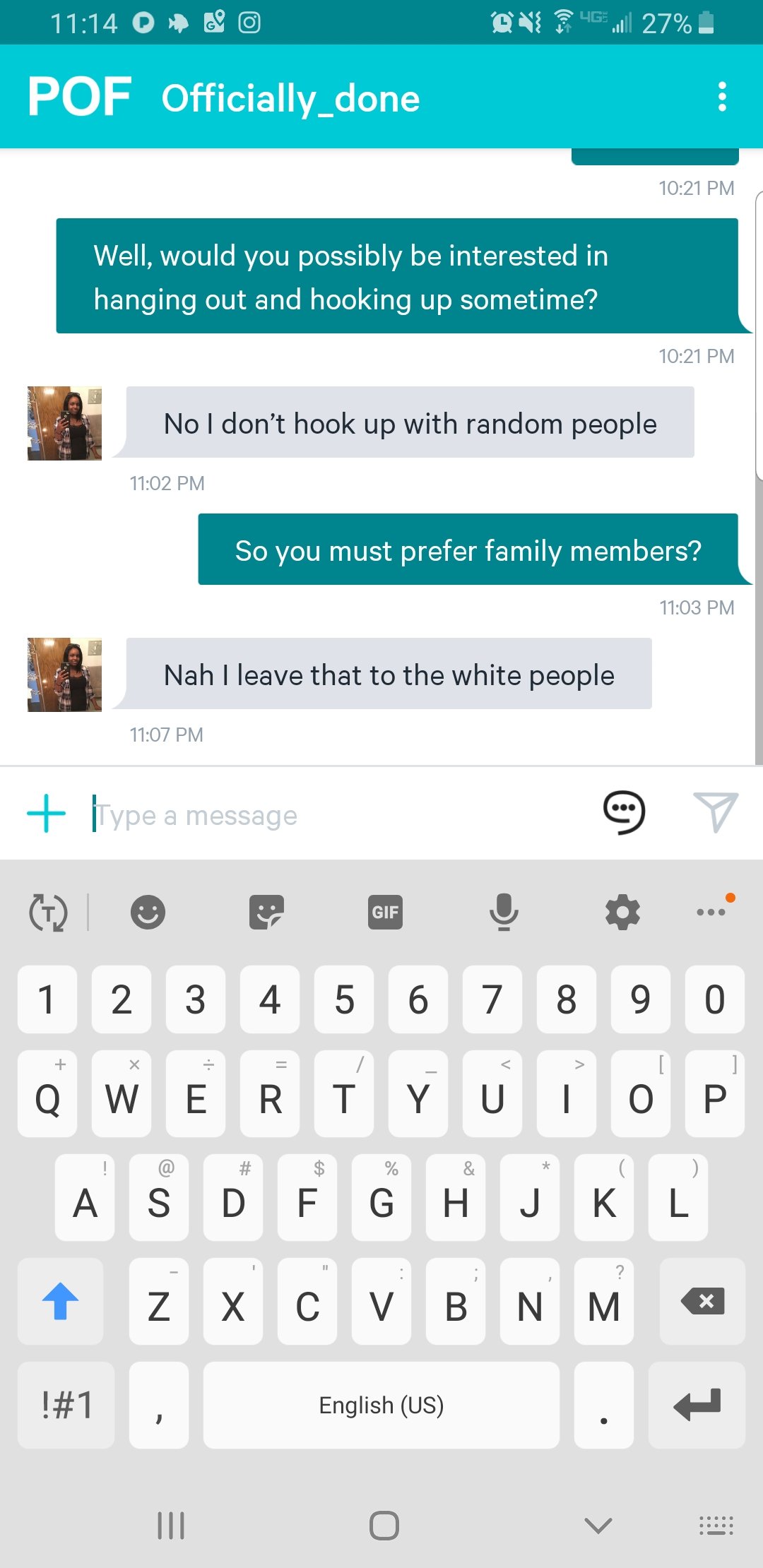Open the GIF keyboard
Viewport: 763px width, 1568px height.
pyautogui.click(x=385, y=912)
